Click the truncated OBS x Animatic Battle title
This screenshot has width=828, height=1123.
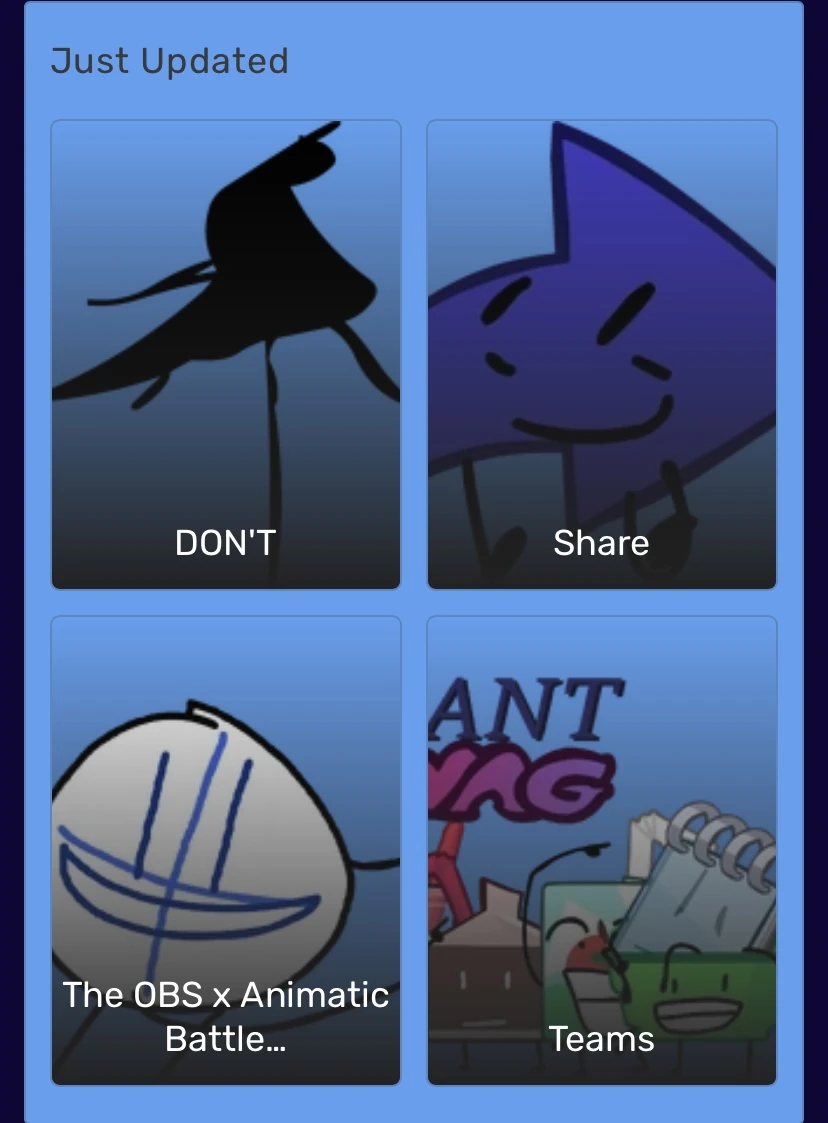point(225,1016)
